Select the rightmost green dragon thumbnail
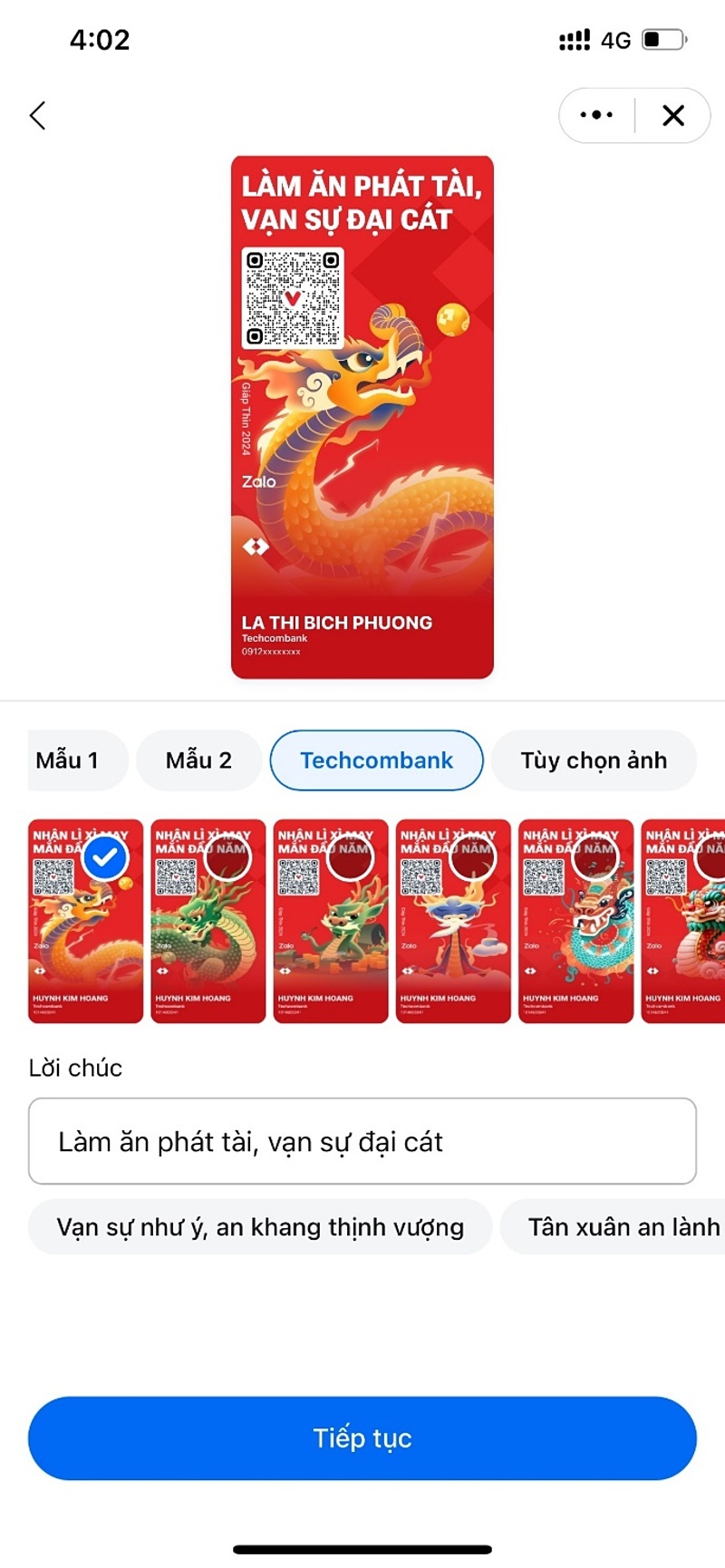725x1568 pixels. 684,920
